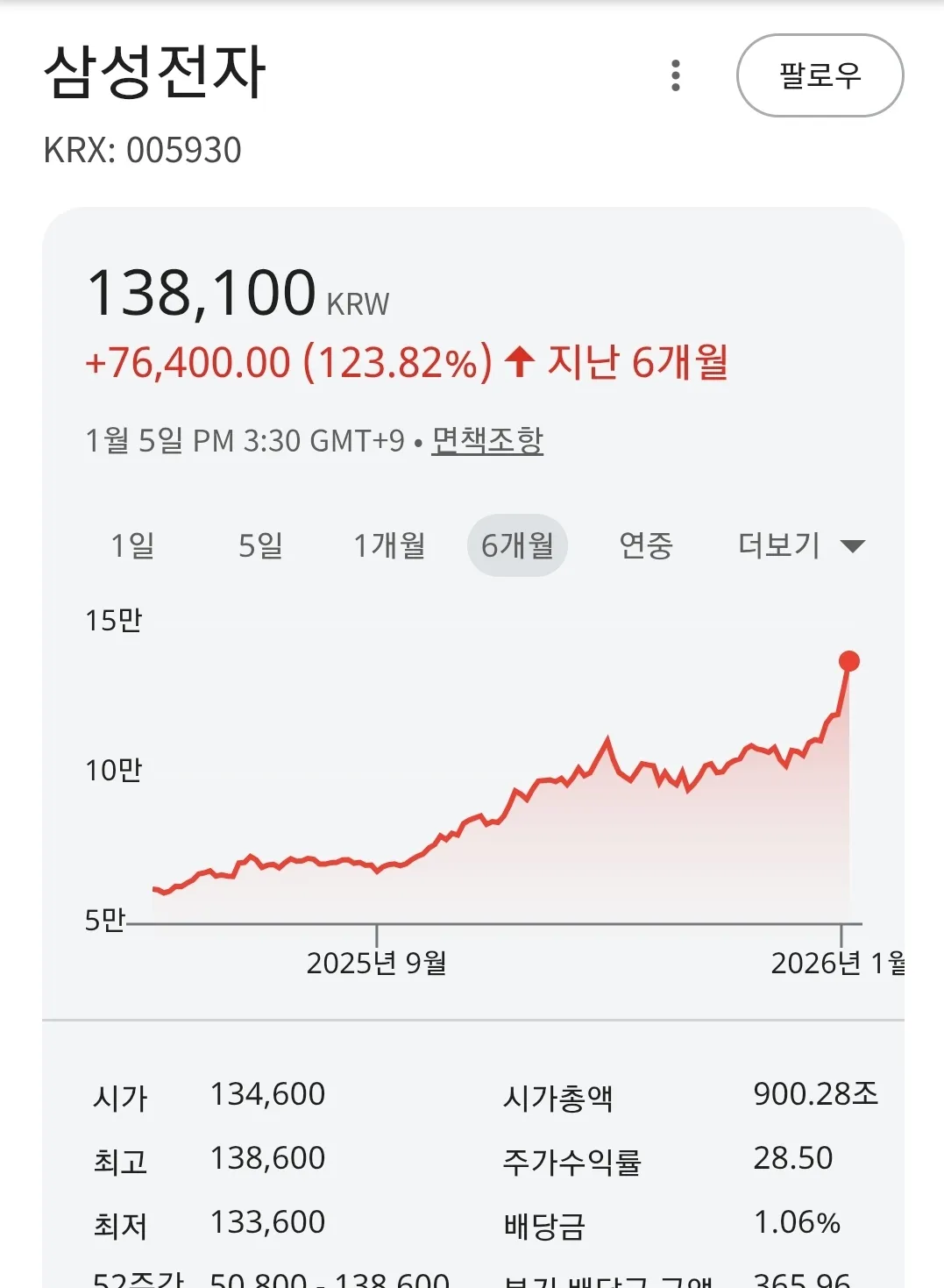Open the 면책조항 disclaimer link
This screenshot has width=944, height=1288.
click(x=487, y=440)
